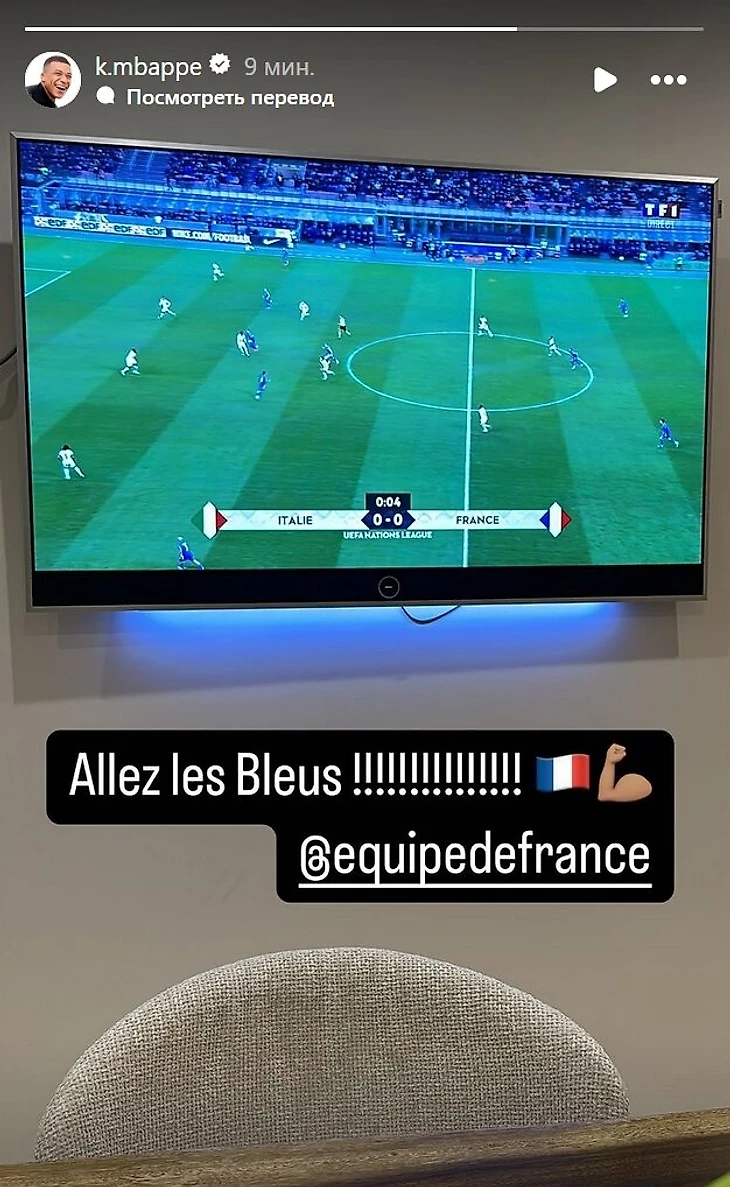The height and width of the screenshot is (1187, 730).
Task: Resume story playback with play button
Action: tap(605, 80)
